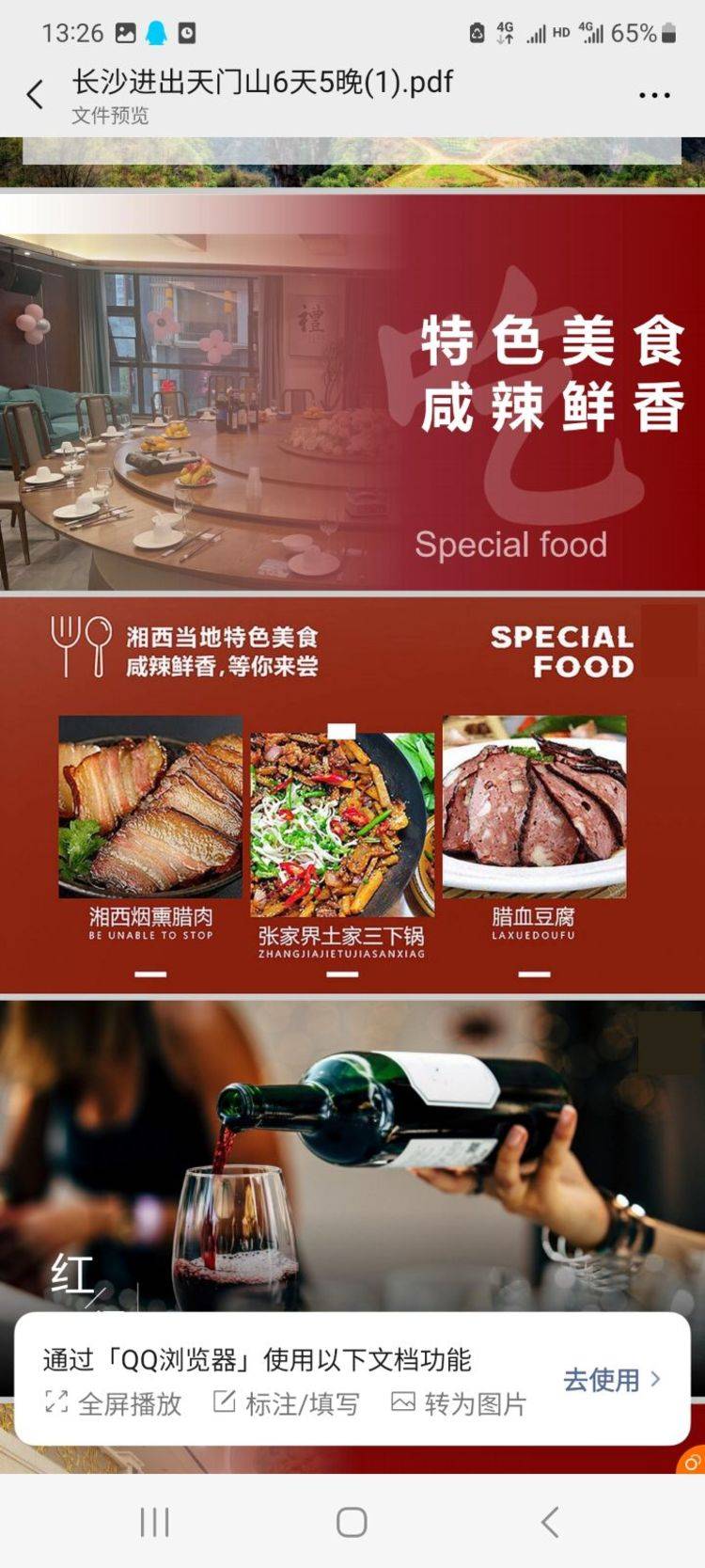Tap 去使用 to open in QQ Browser
The width and height of the screenshot is (705, 1568).
tap(611, 1380)
